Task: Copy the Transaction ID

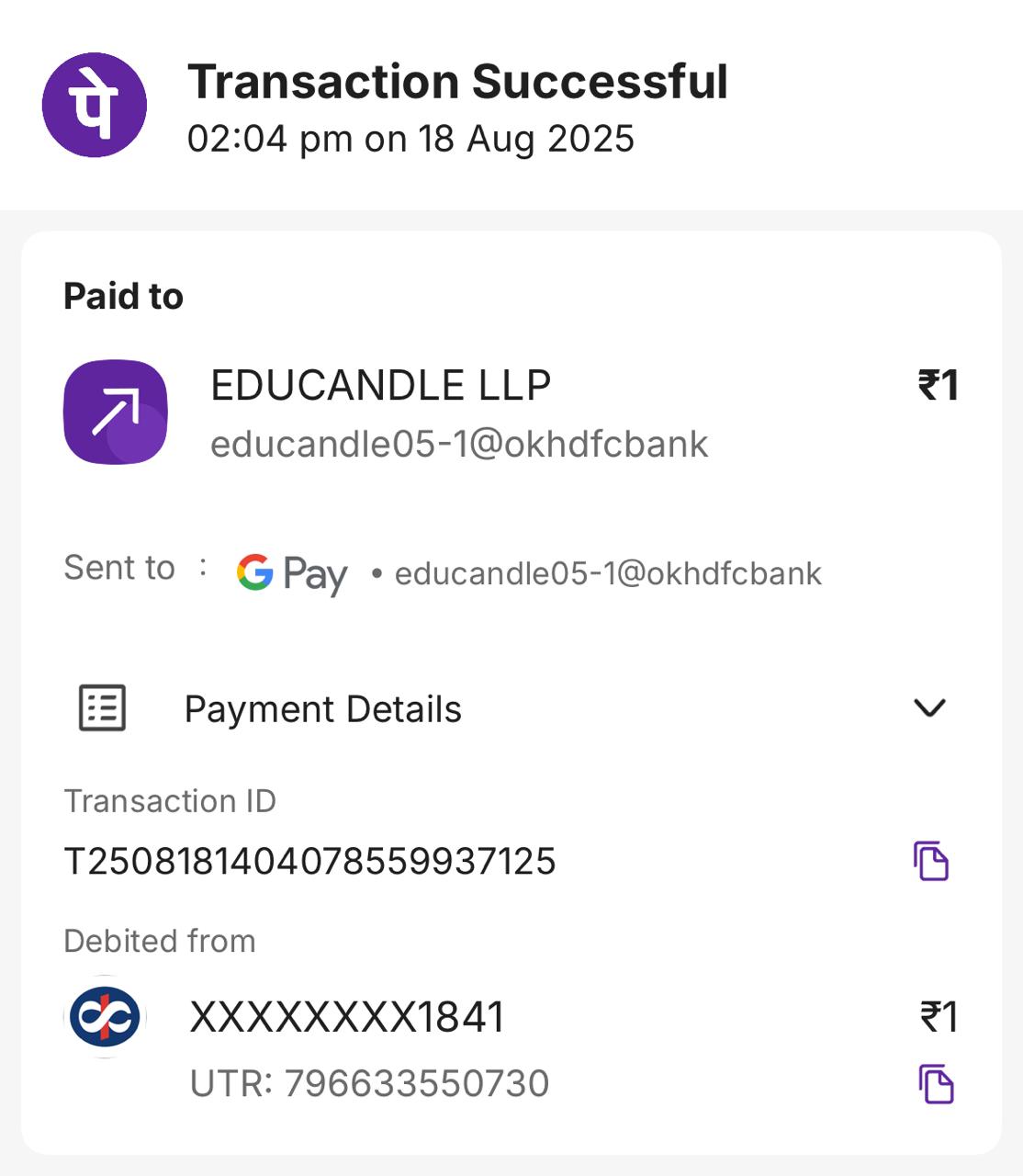Action: pyautogui.click(x=930, y=861)
